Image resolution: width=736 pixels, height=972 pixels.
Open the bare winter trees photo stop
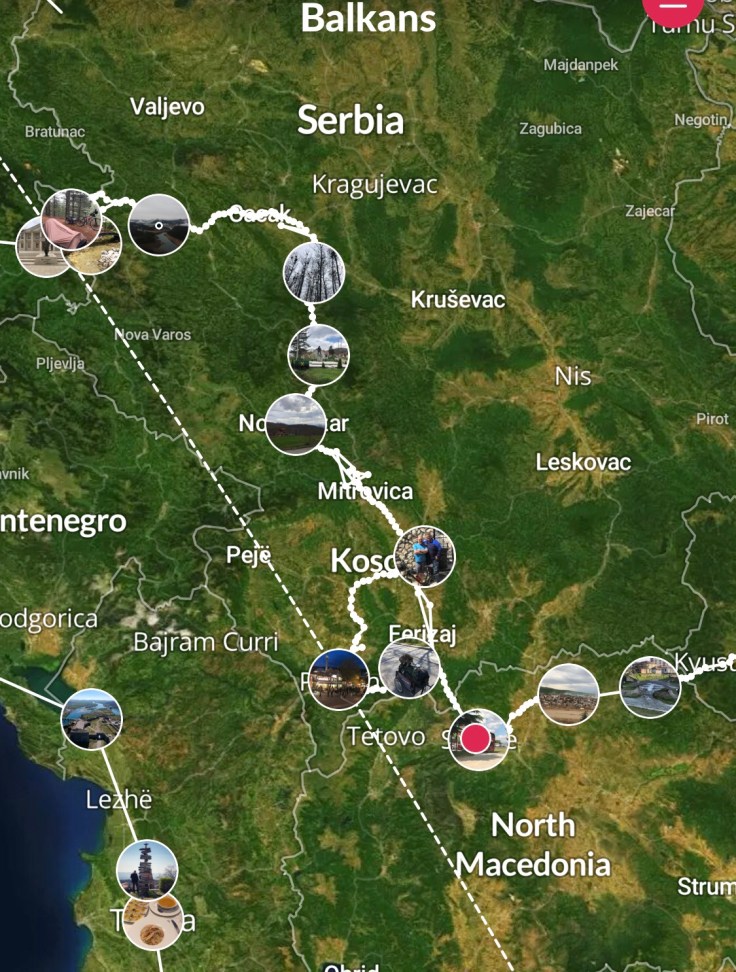314,272
